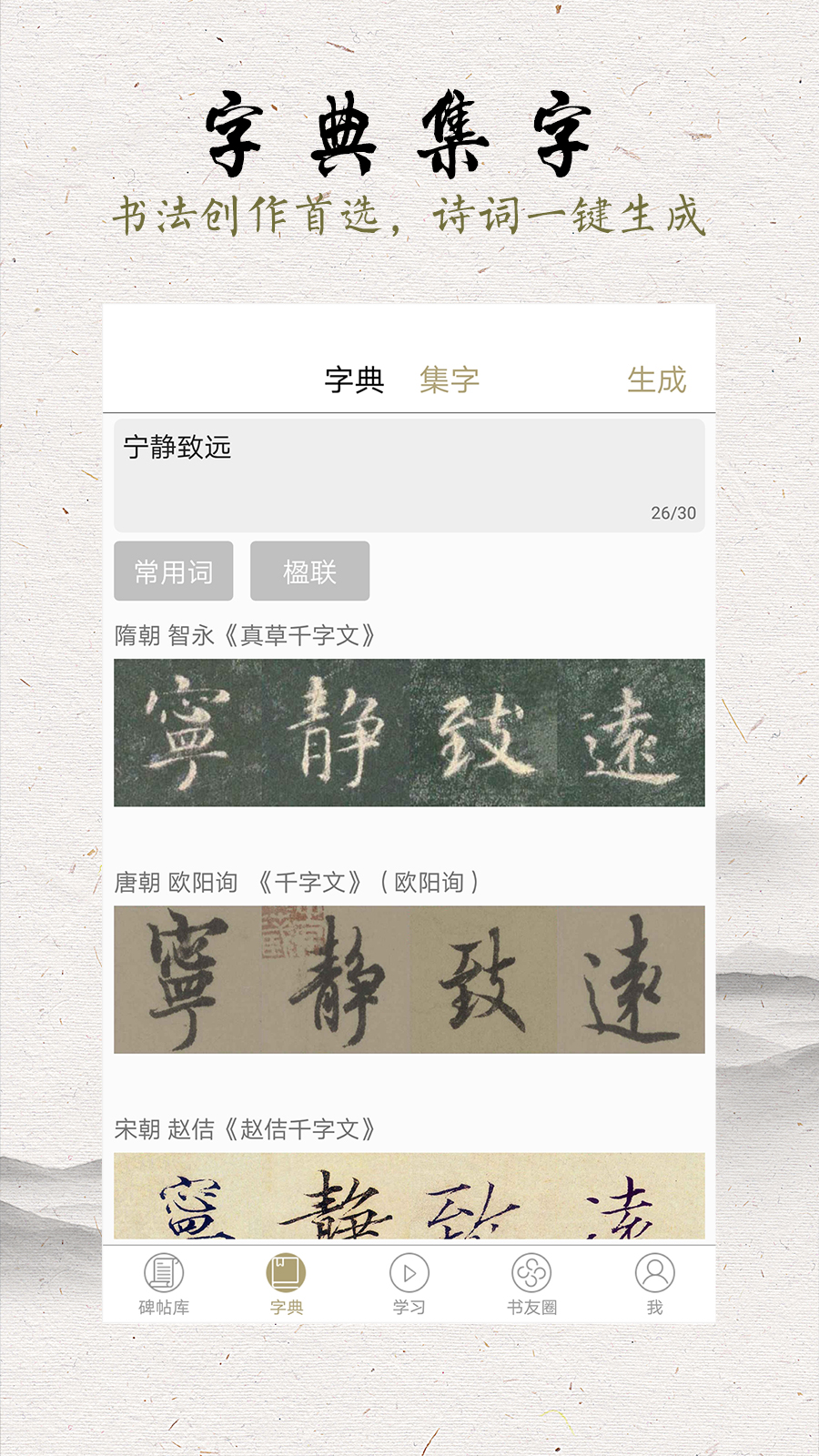Switch to the 字典 tab

point(355,379)
